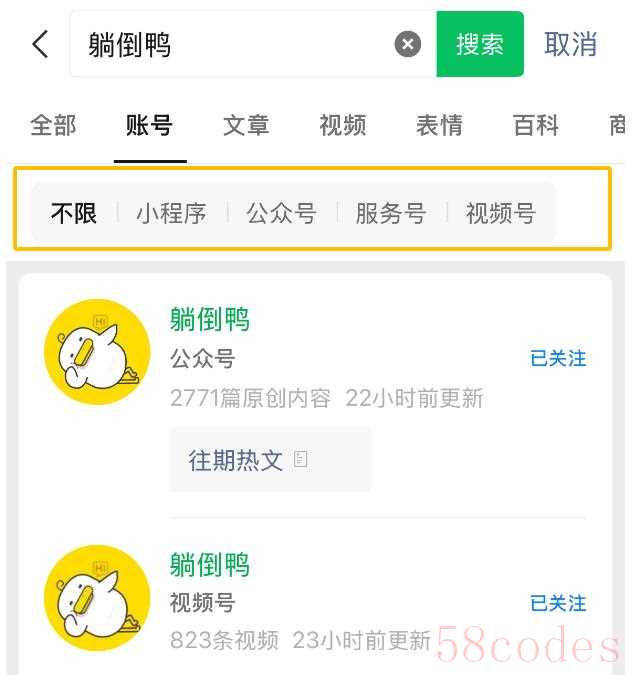Tap the green 搜索 button
The height and width of the screenshot is (675, 635).
pos(480,44)
